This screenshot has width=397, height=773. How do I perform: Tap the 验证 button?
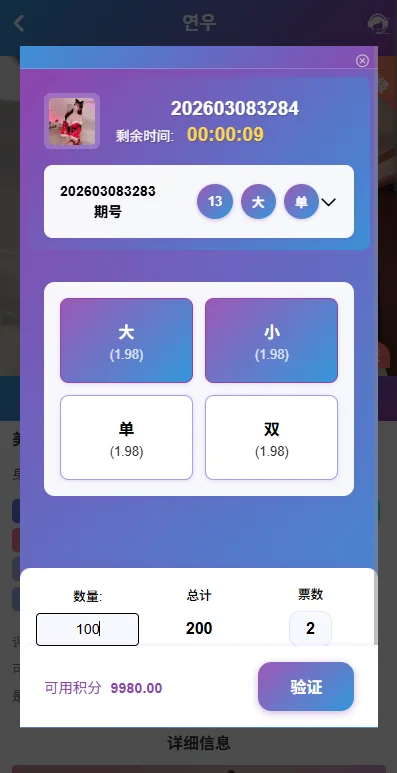306,687
